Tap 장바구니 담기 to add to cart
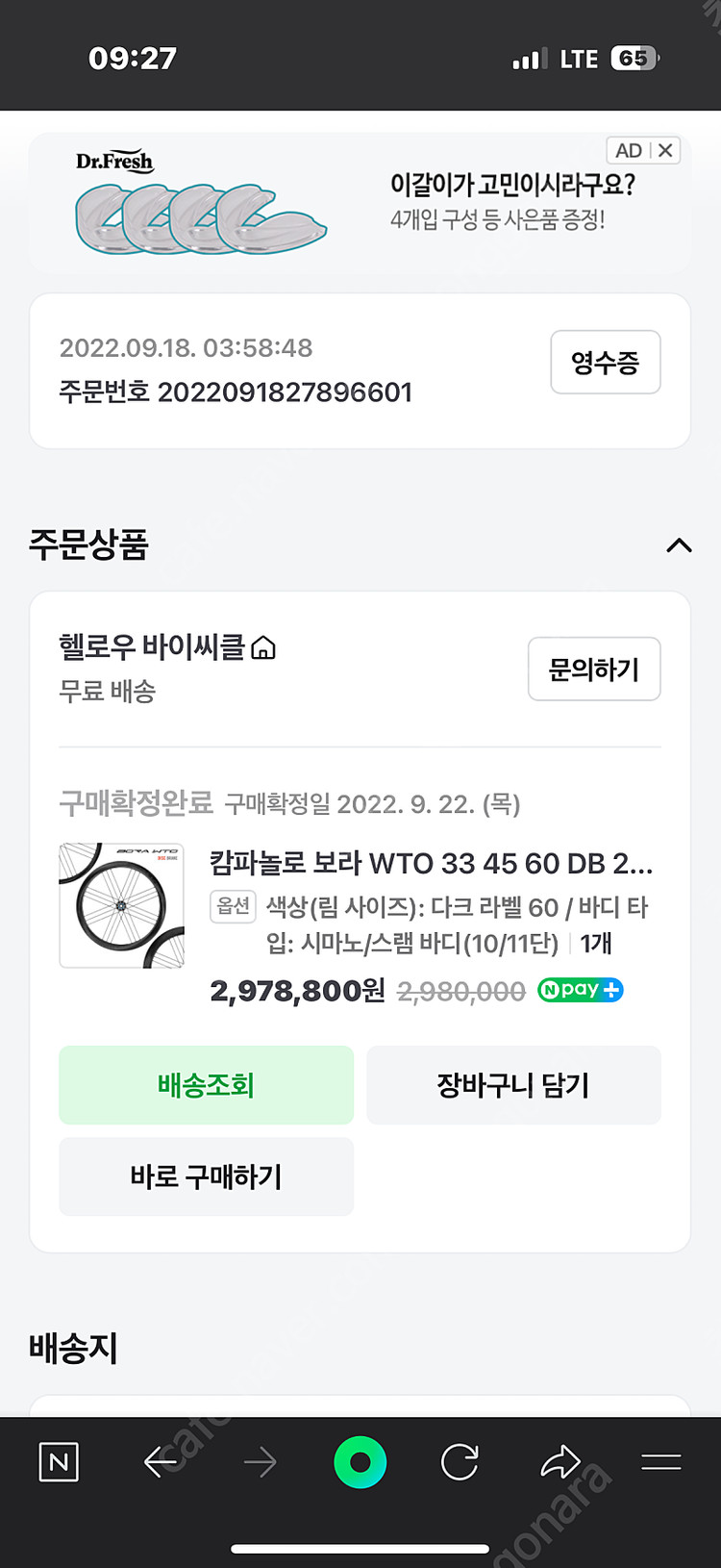This screenshot has height=1568, width=721. tap(513, 1085)
